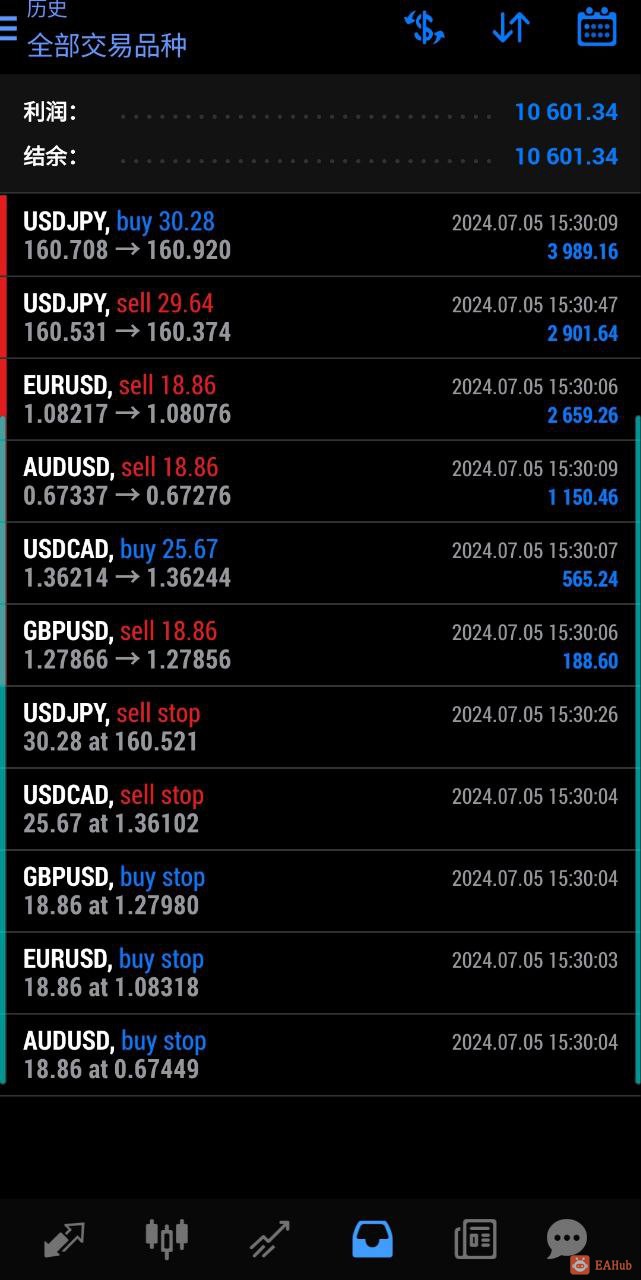This screenshot has width=641, height=1280.
Task: Open the sort order arrows
Action: click(x=510, y=28)
